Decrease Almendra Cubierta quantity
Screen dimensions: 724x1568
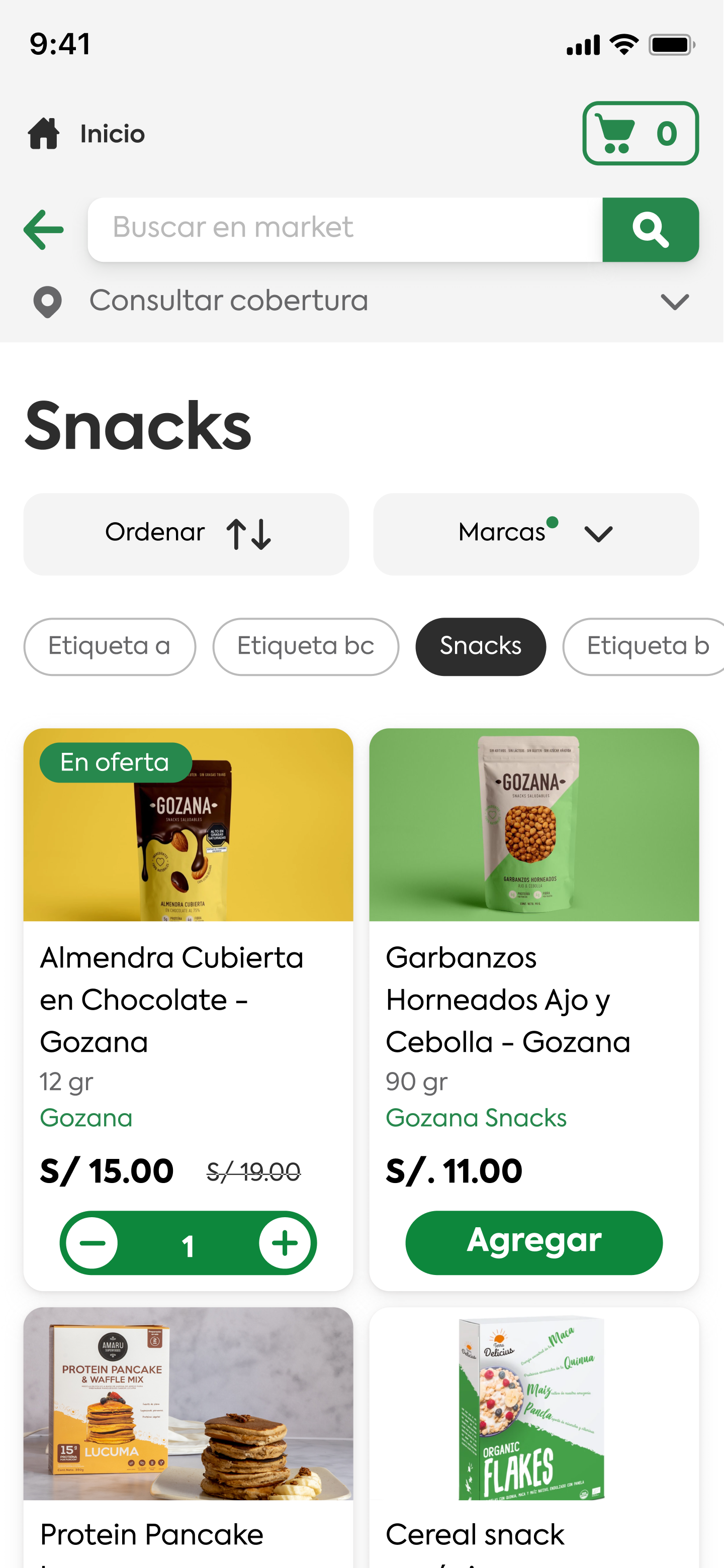pyautogui.click(x=93, y=1243)
